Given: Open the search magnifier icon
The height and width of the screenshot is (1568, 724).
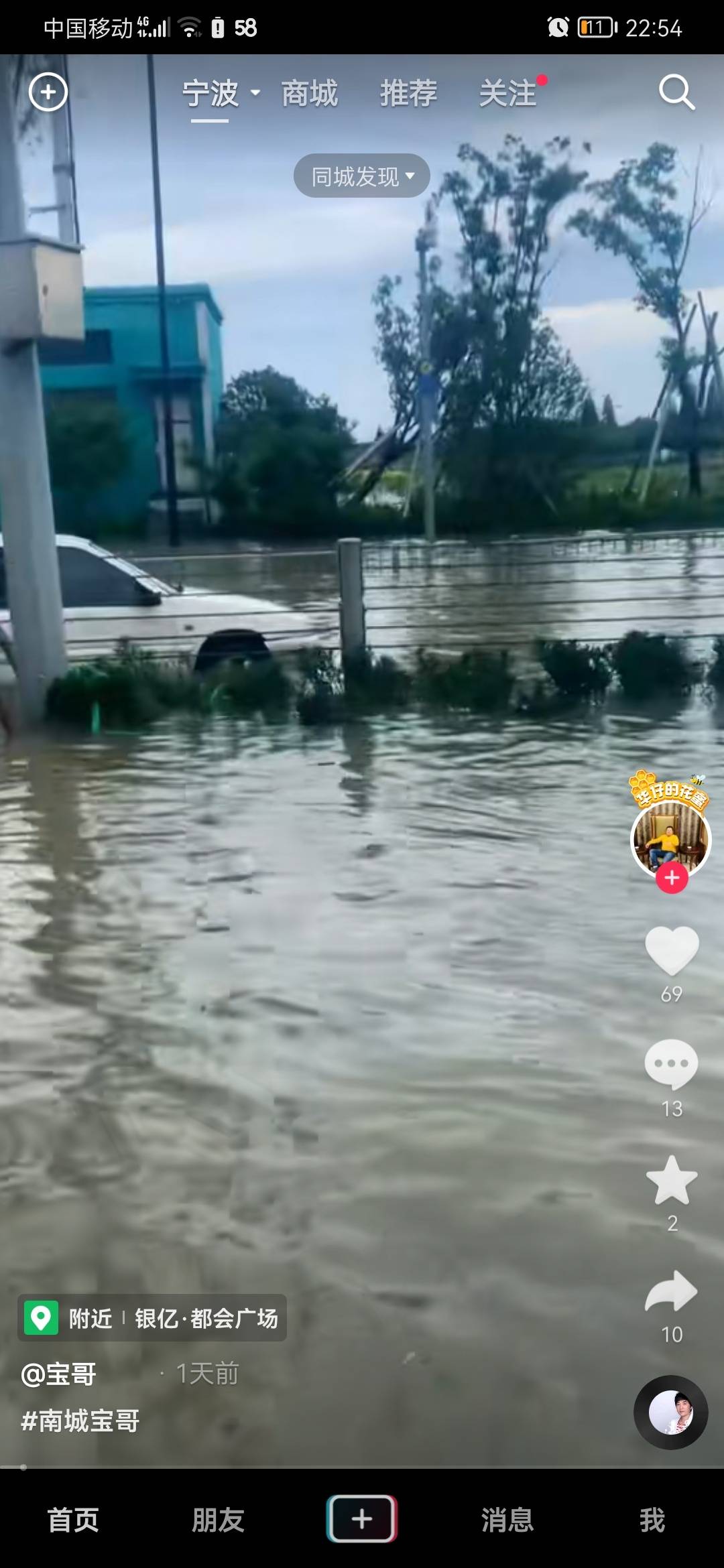Looking at the screenshot, I should pos(676,92).
